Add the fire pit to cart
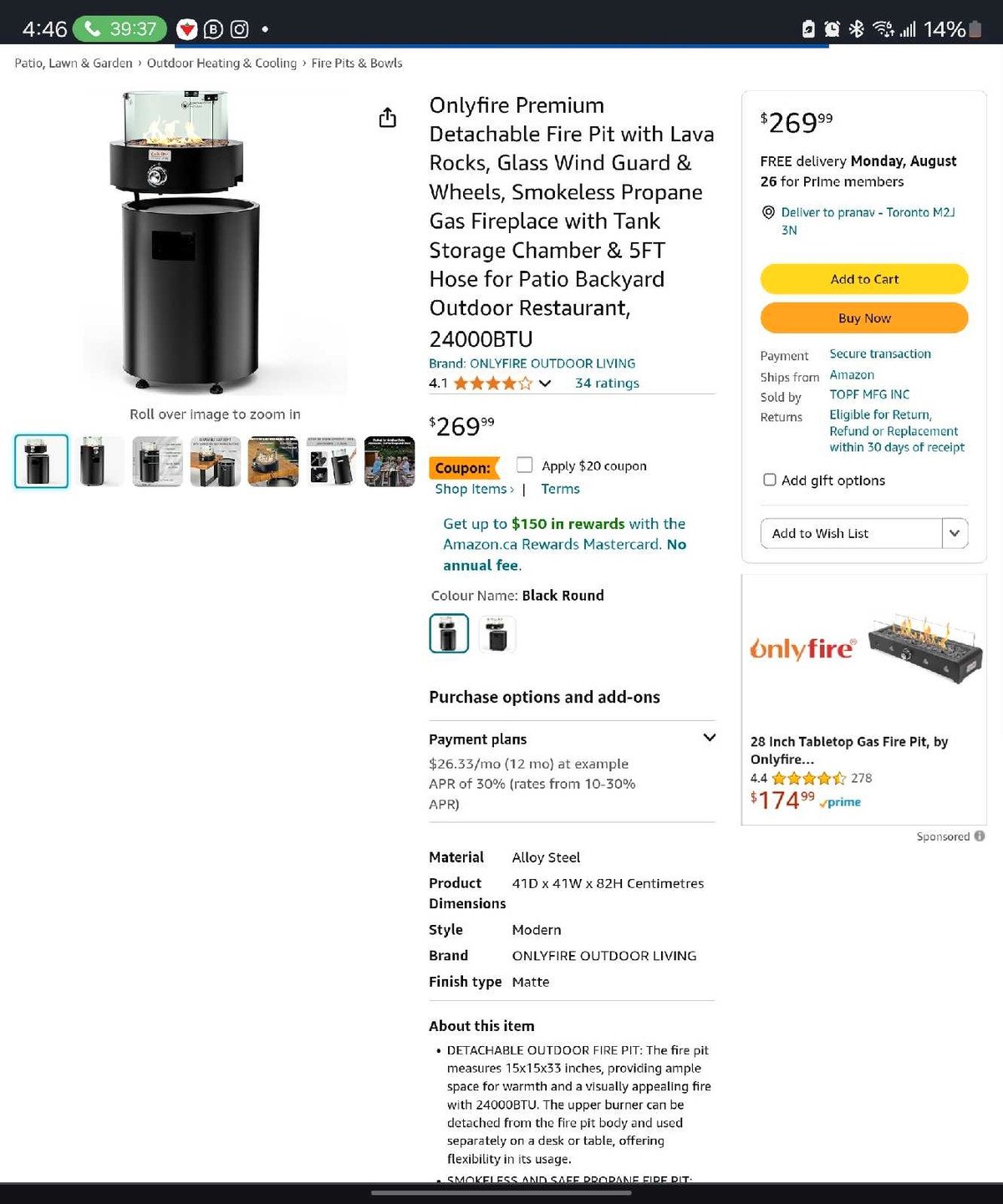 tap(863, 279)
